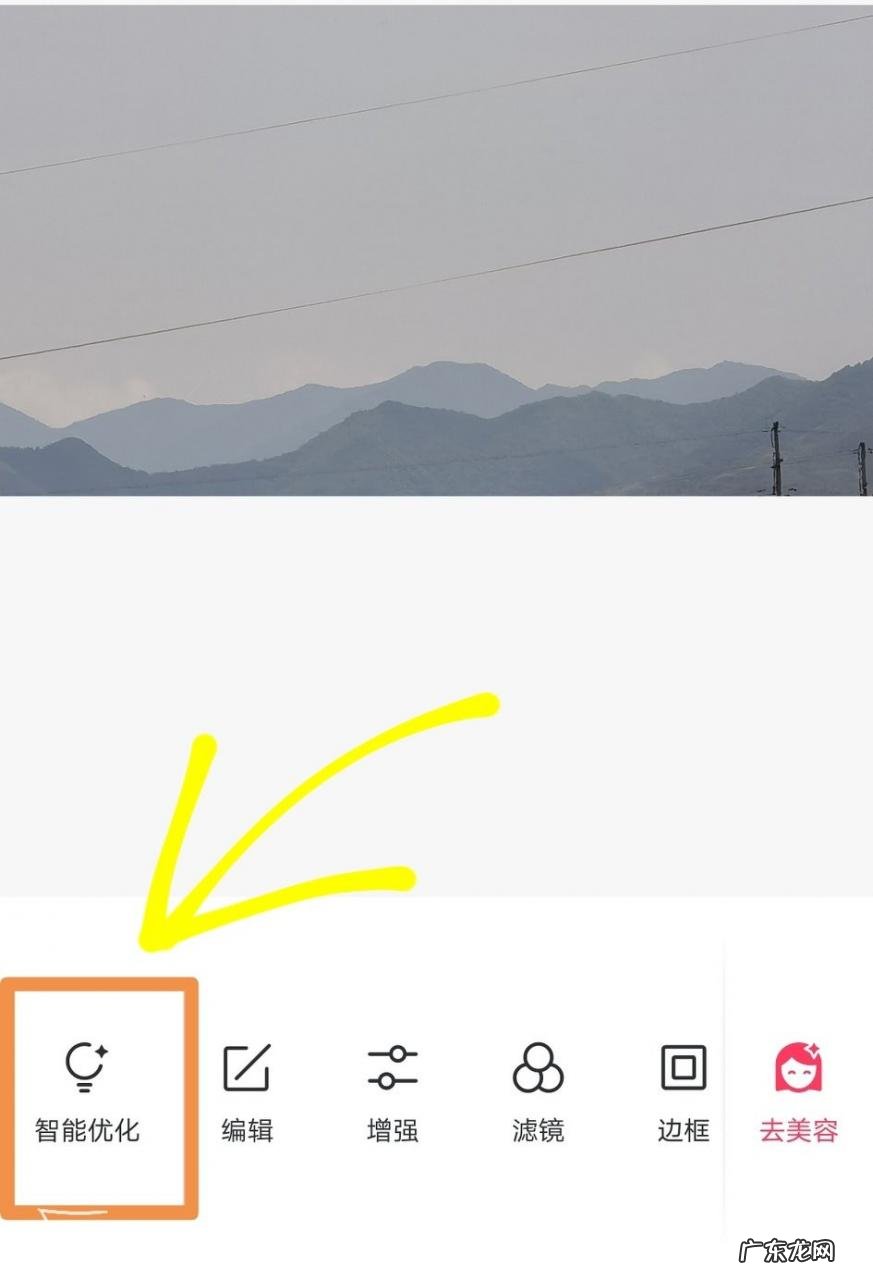This screenshot has height=1280, width=873.
Task: Switch to 去美容 beauty mode
Action: [798, 1092]
